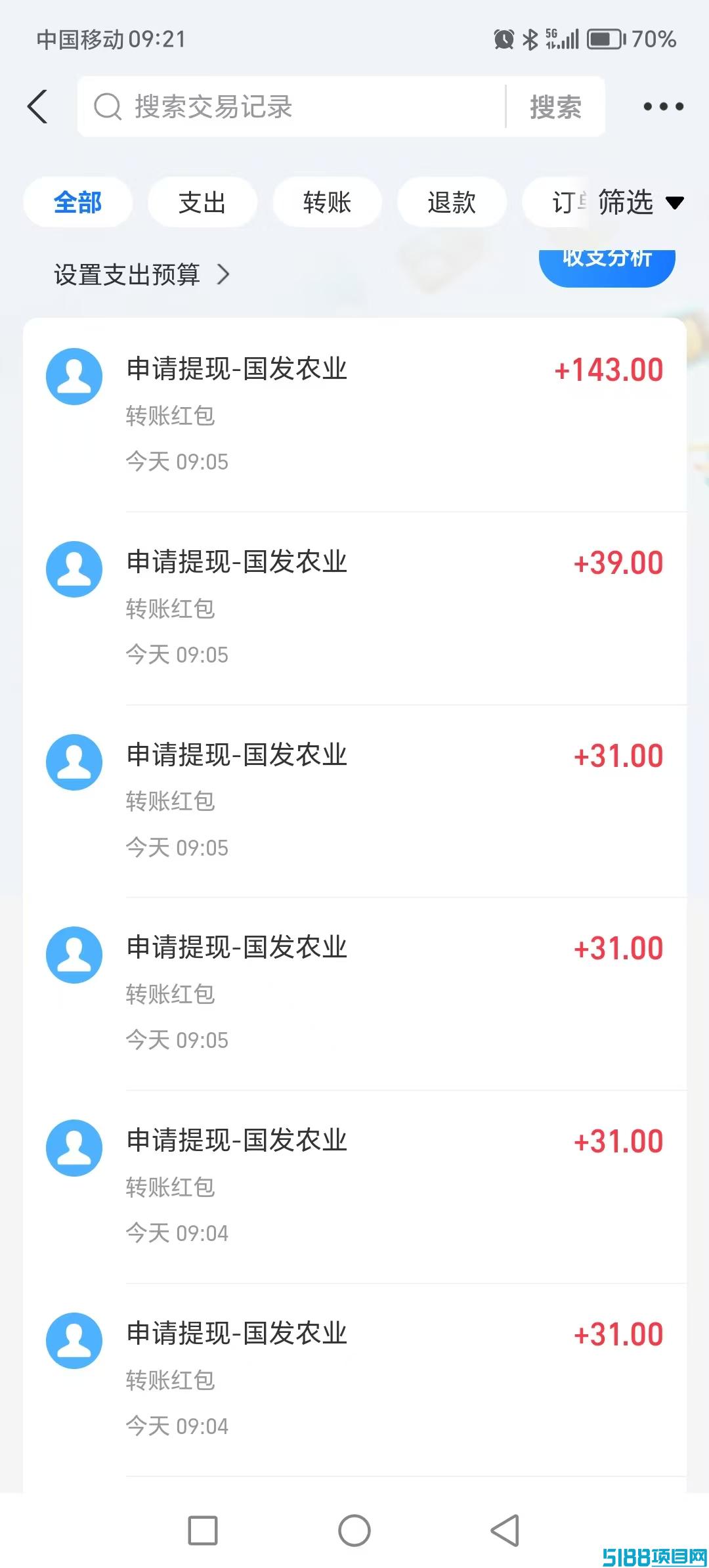This screenshot has height=1568, width=709.
Task: Switch to the 退款 tab
Action: [x=452, y=202]
